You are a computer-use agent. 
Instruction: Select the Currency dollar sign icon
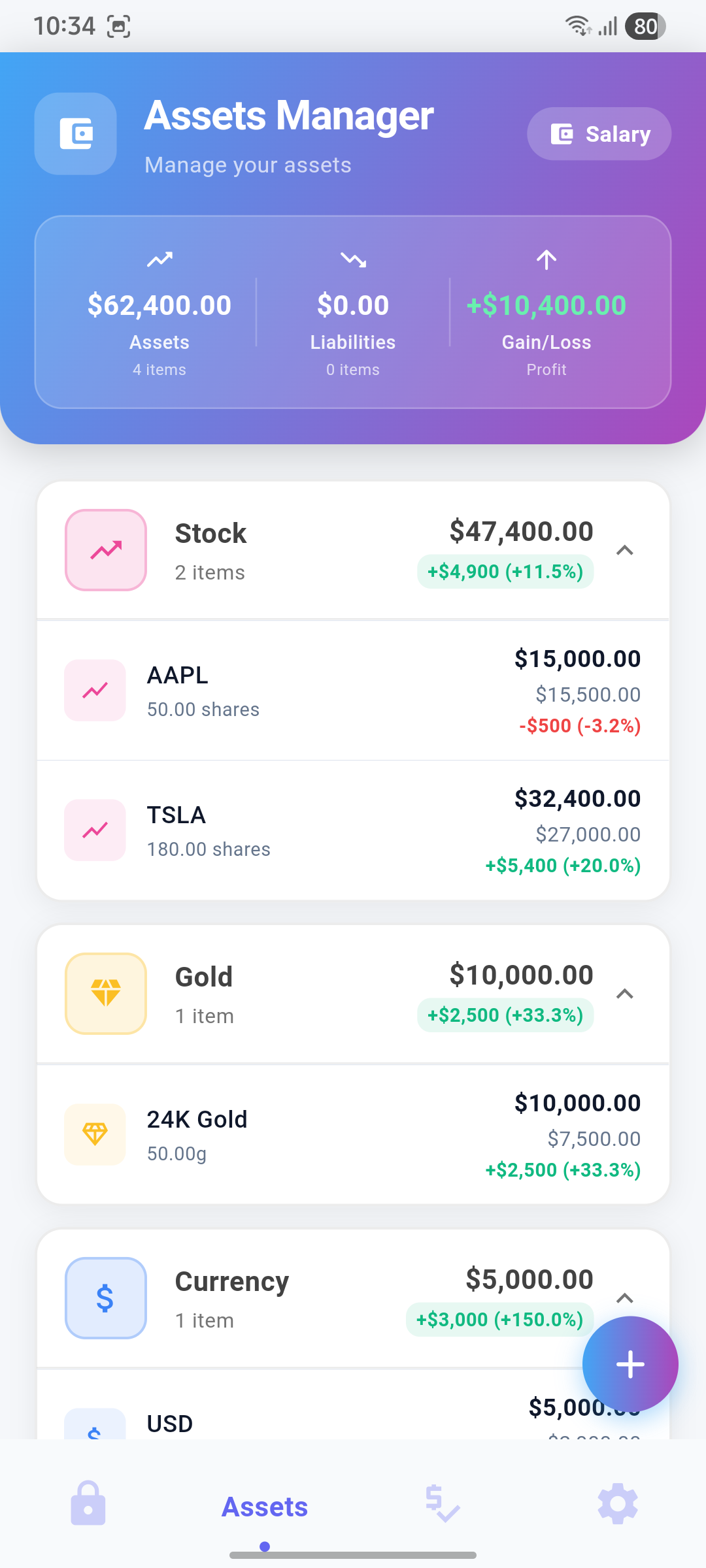click(x=105, y=1298)
